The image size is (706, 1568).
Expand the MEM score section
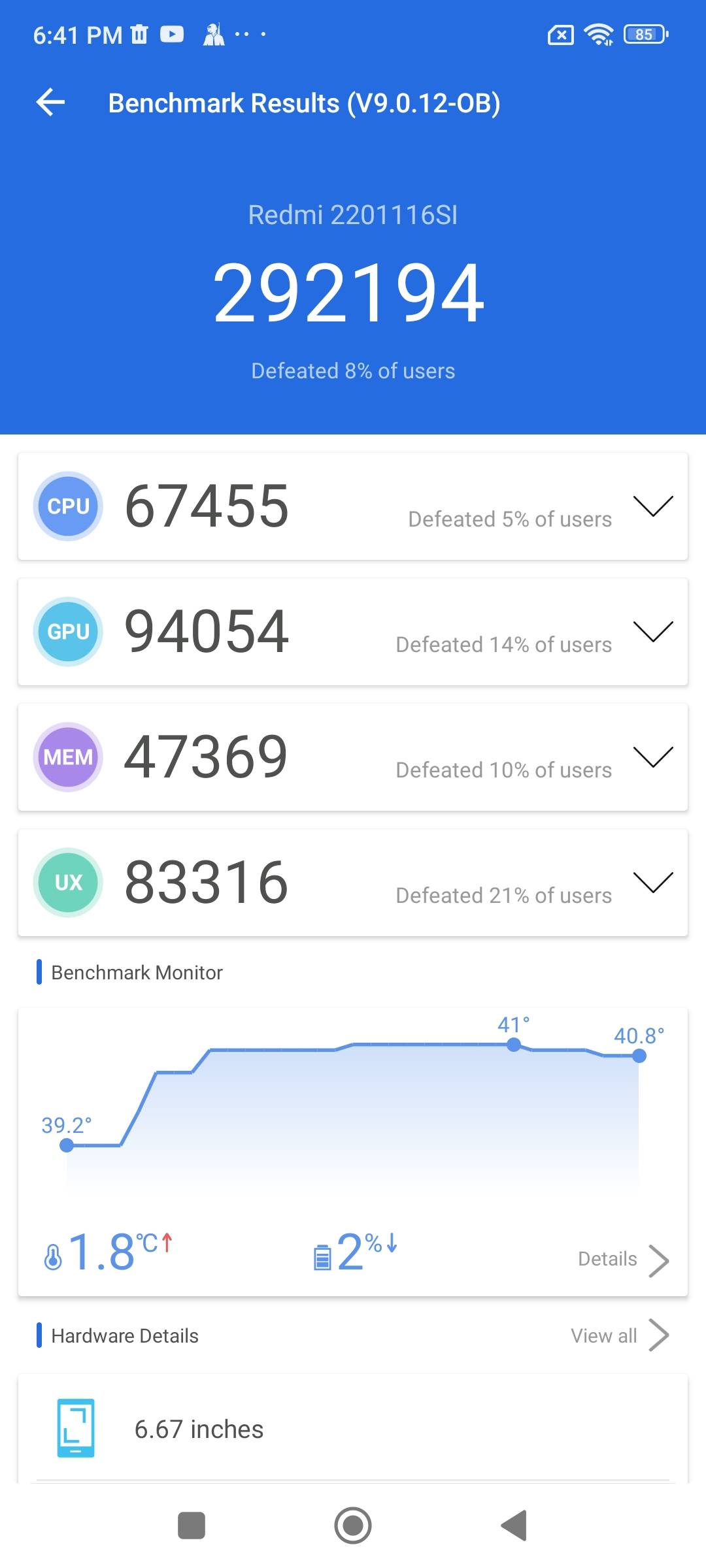click(x=652, y=757)
